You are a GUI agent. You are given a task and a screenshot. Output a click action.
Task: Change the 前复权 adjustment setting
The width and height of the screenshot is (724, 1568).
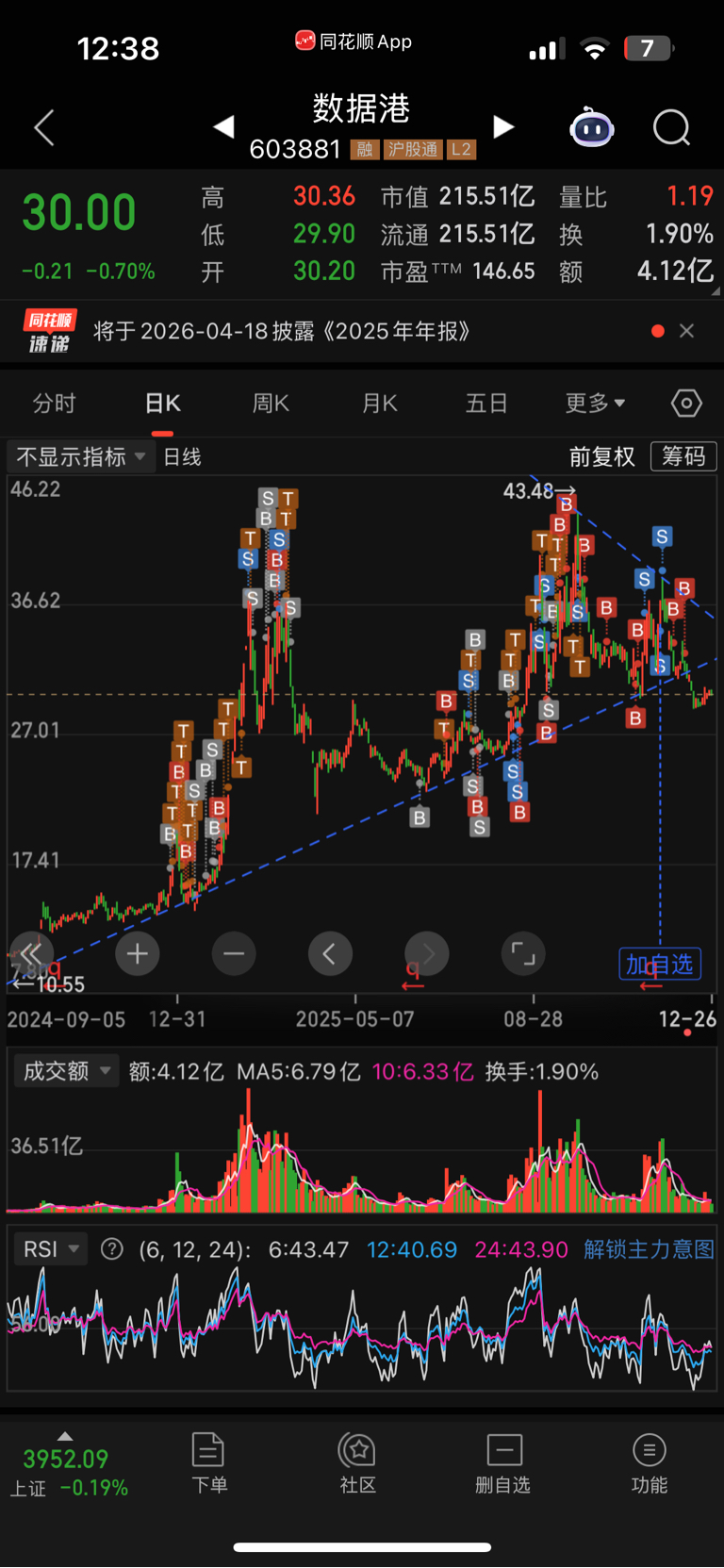tap(601, 457)
